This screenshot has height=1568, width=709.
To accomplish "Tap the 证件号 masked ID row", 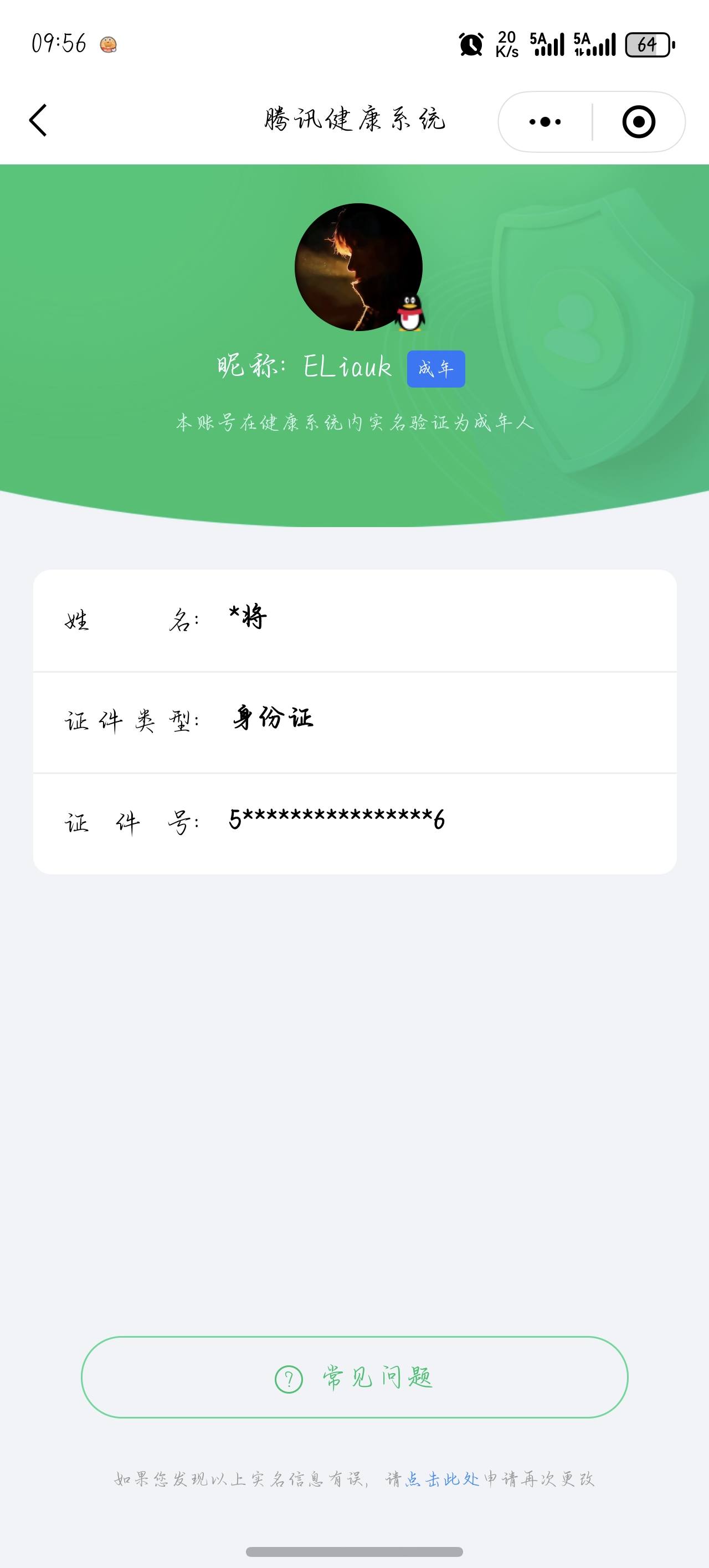I will point(354,823).
